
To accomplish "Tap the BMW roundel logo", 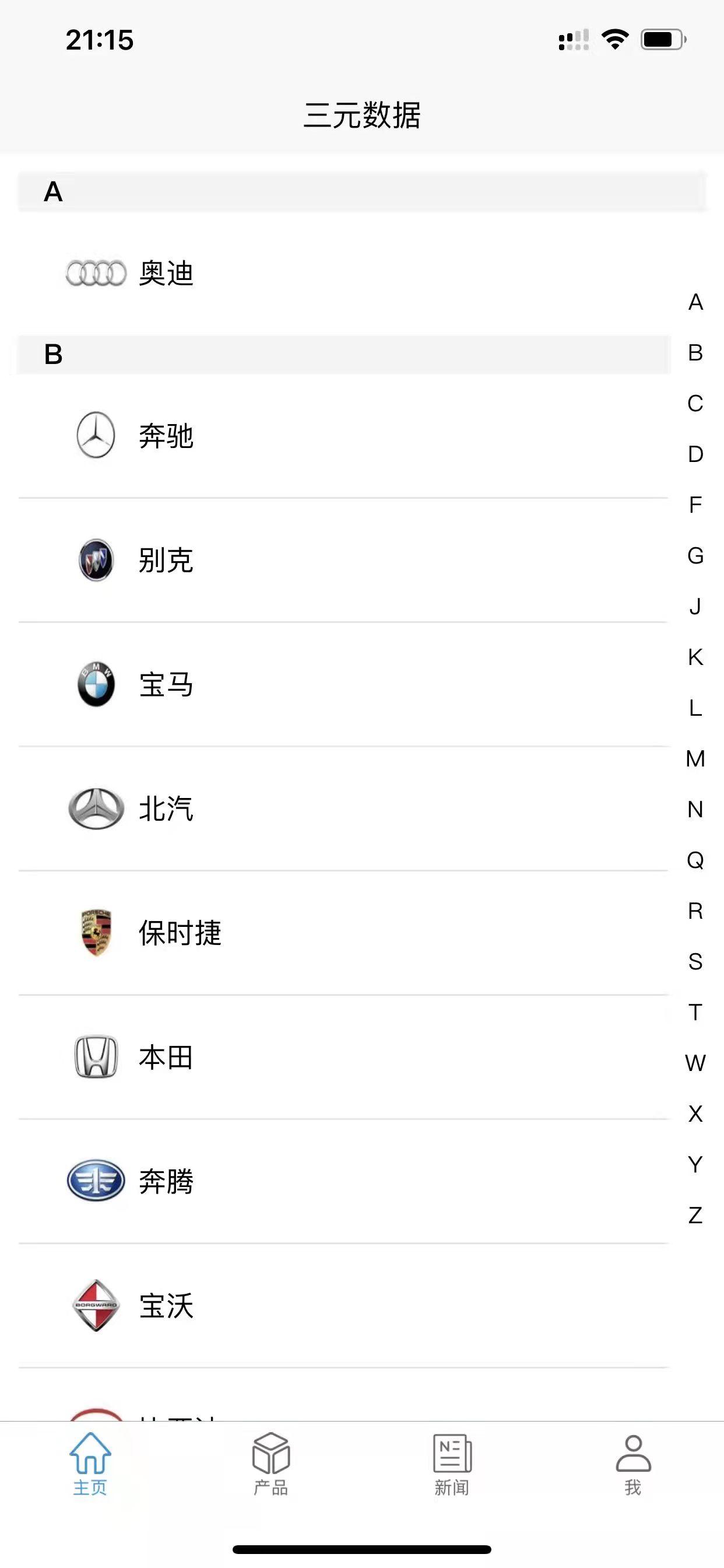I will pos(96,685).
